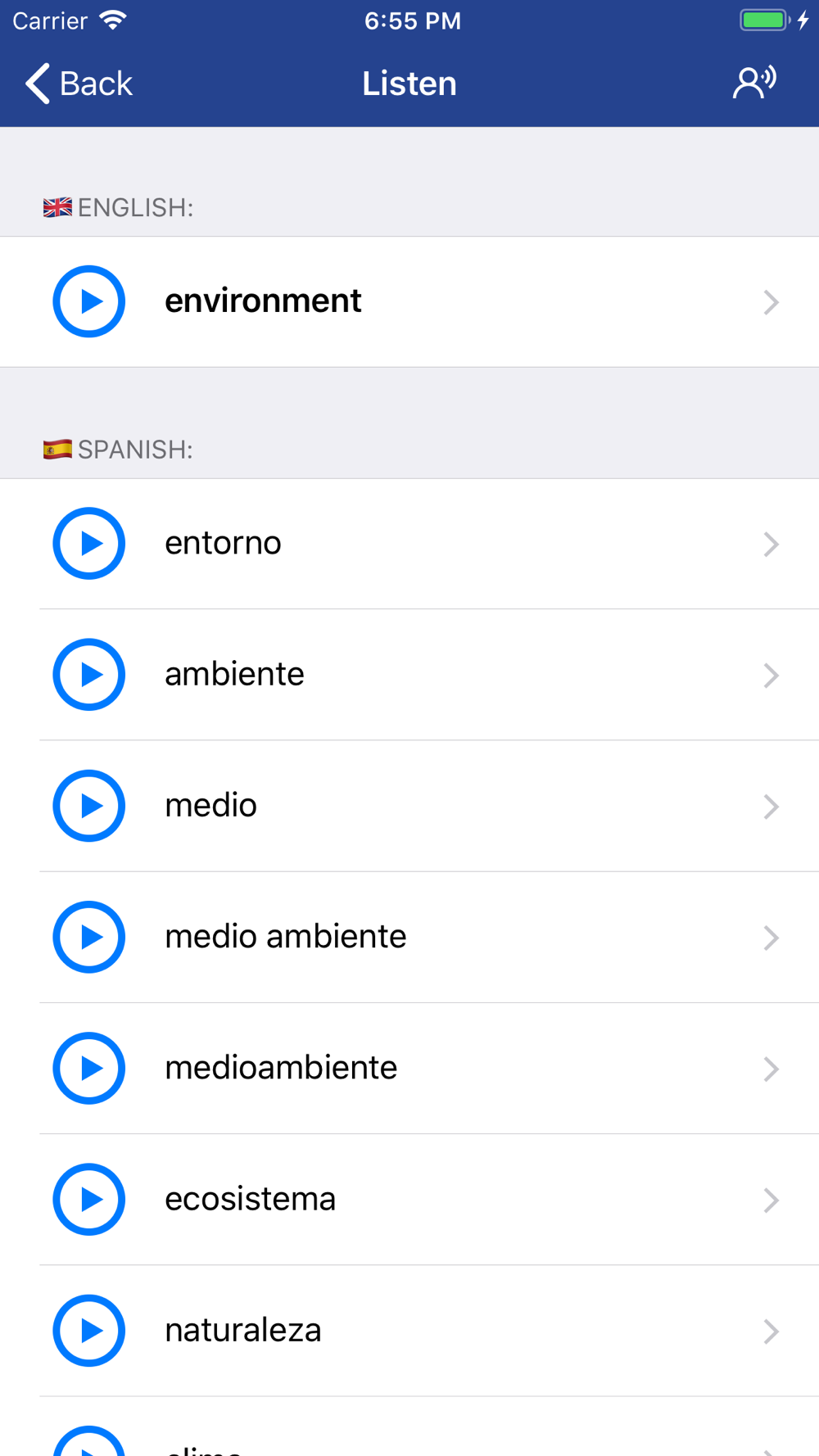Play audio for medio

pos(89,806)
